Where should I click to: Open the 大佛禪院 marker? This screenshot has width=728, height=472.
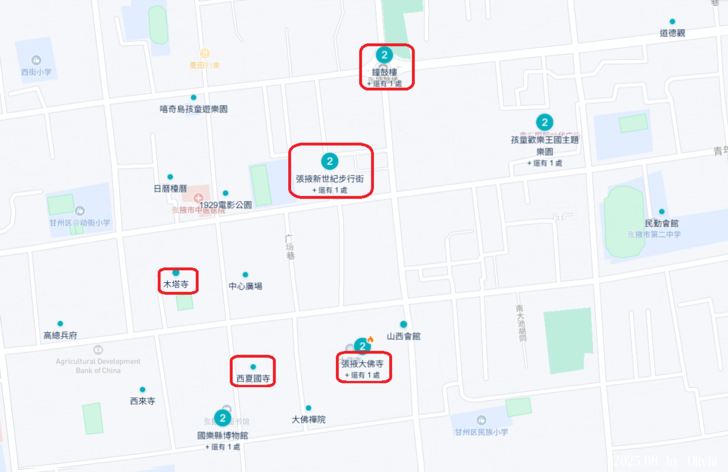click(x=309, y=407)
